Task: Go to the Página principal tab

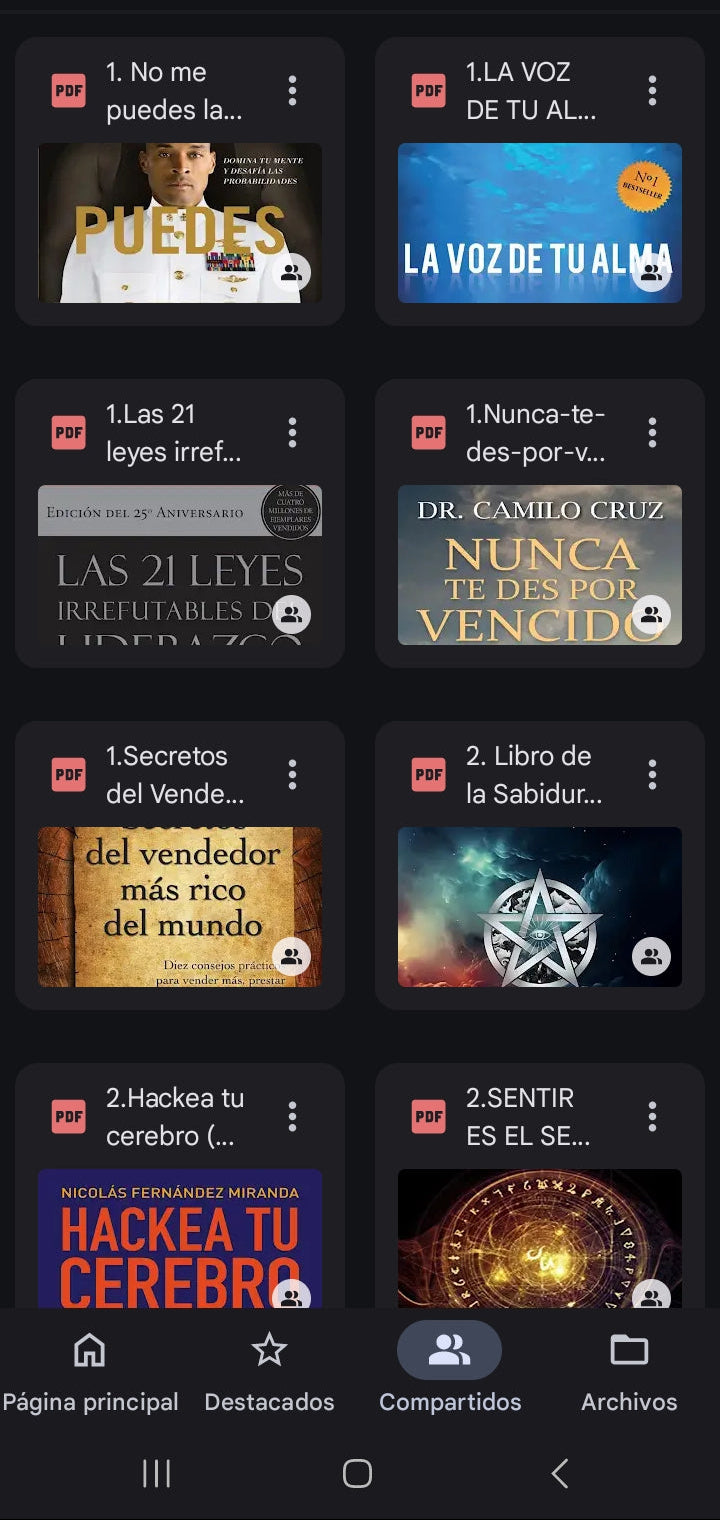Action: tap(90, 1372)
